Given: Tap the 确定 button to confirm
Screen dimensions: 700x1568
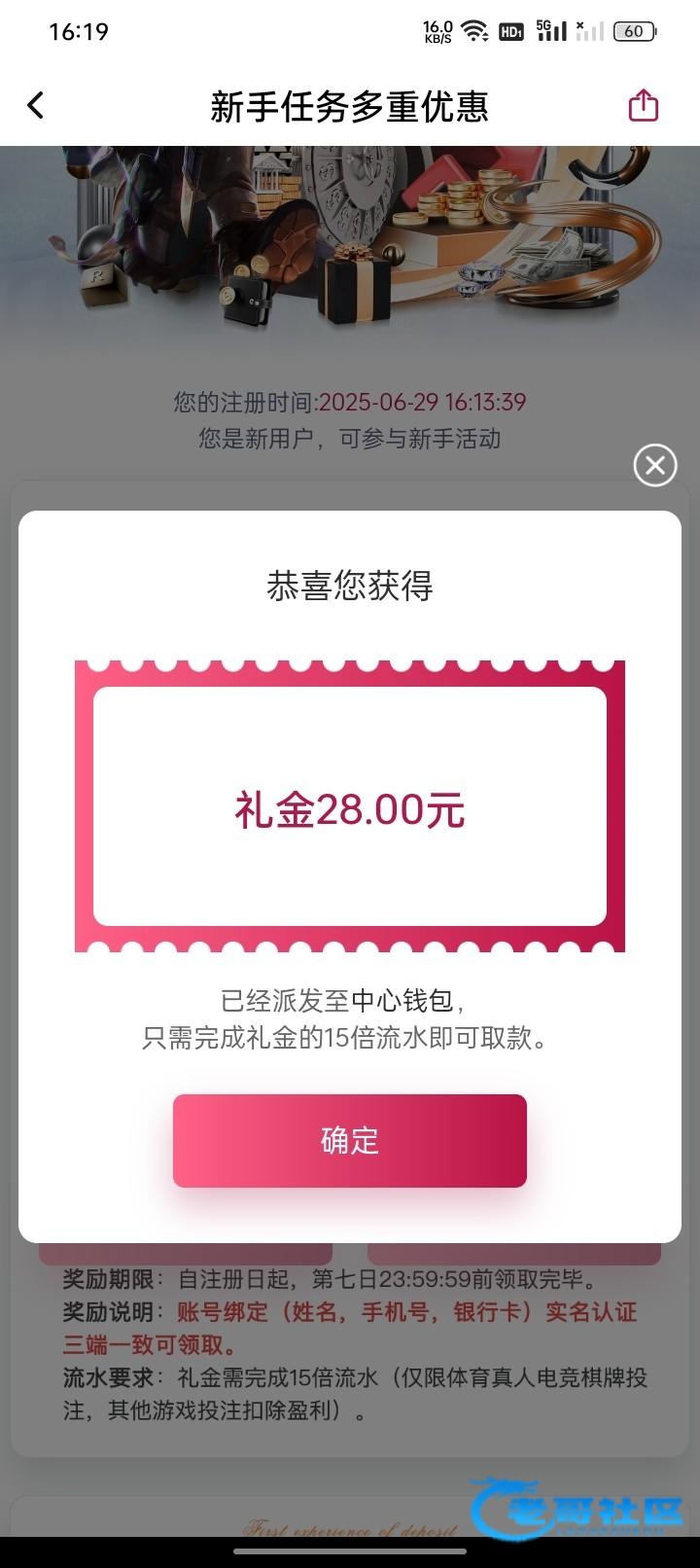Looking at the screenshot, I should click(x=350, y=1140).
